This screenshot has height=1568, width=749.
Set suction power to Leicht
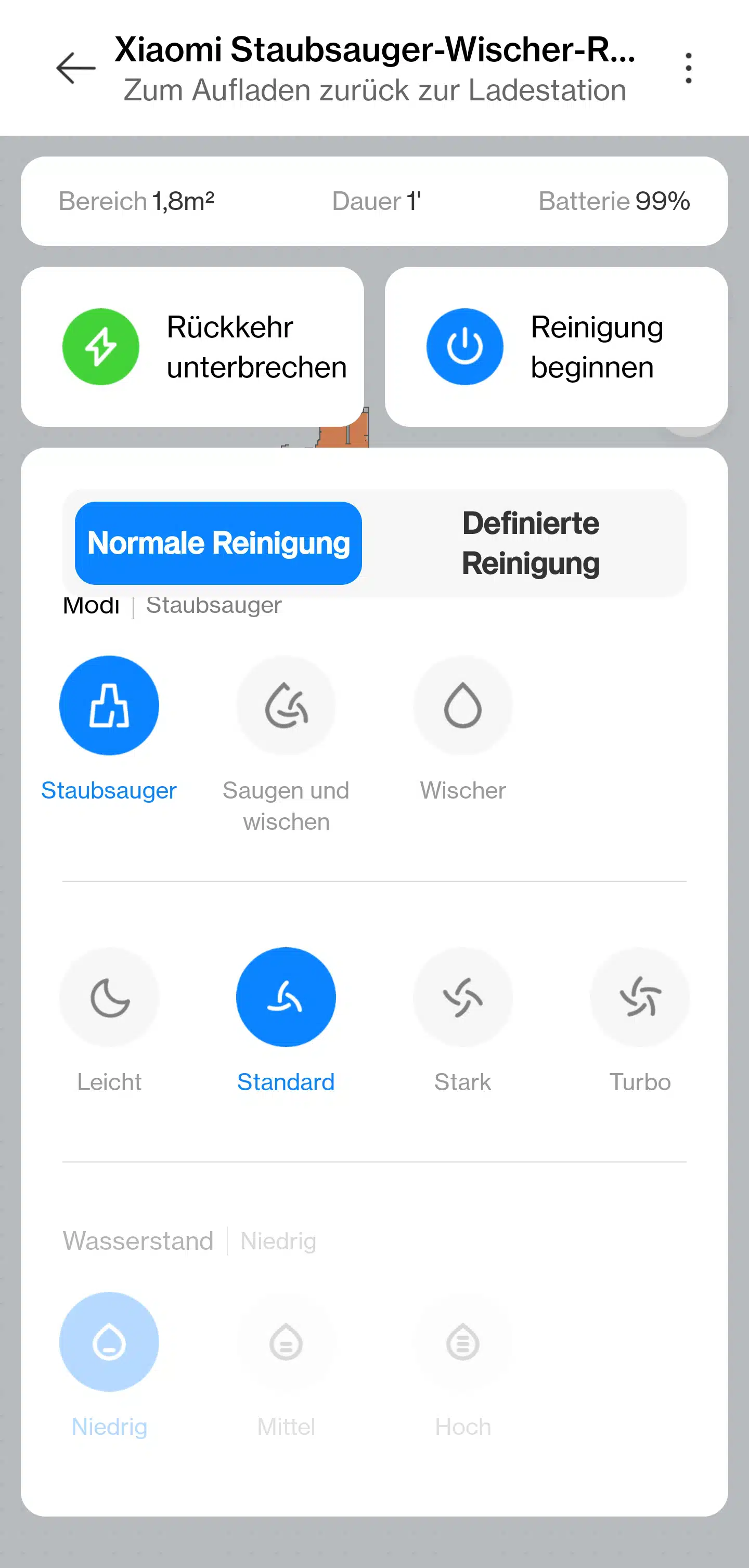coord(109,997)
